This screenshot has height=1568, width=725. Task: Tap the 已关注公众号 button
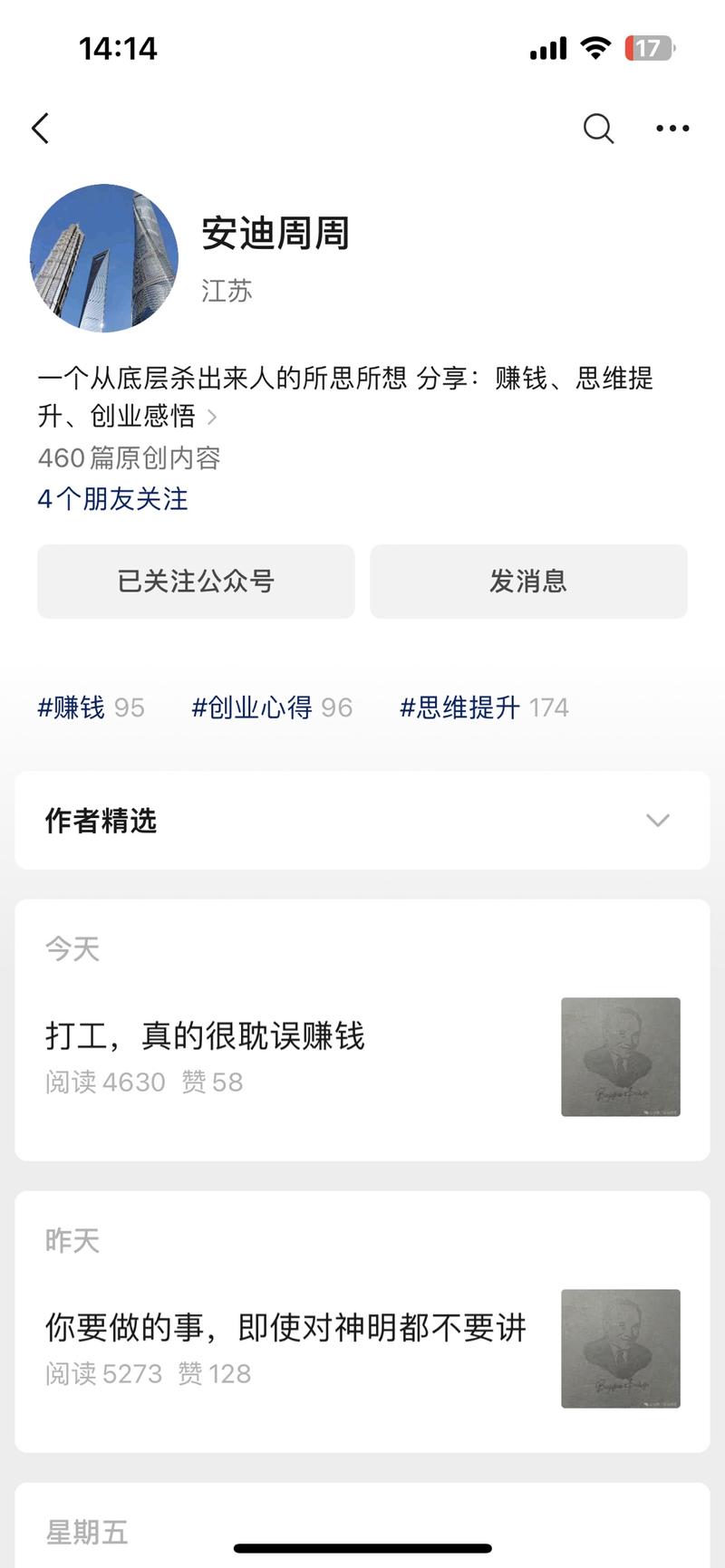pos(196,582)
